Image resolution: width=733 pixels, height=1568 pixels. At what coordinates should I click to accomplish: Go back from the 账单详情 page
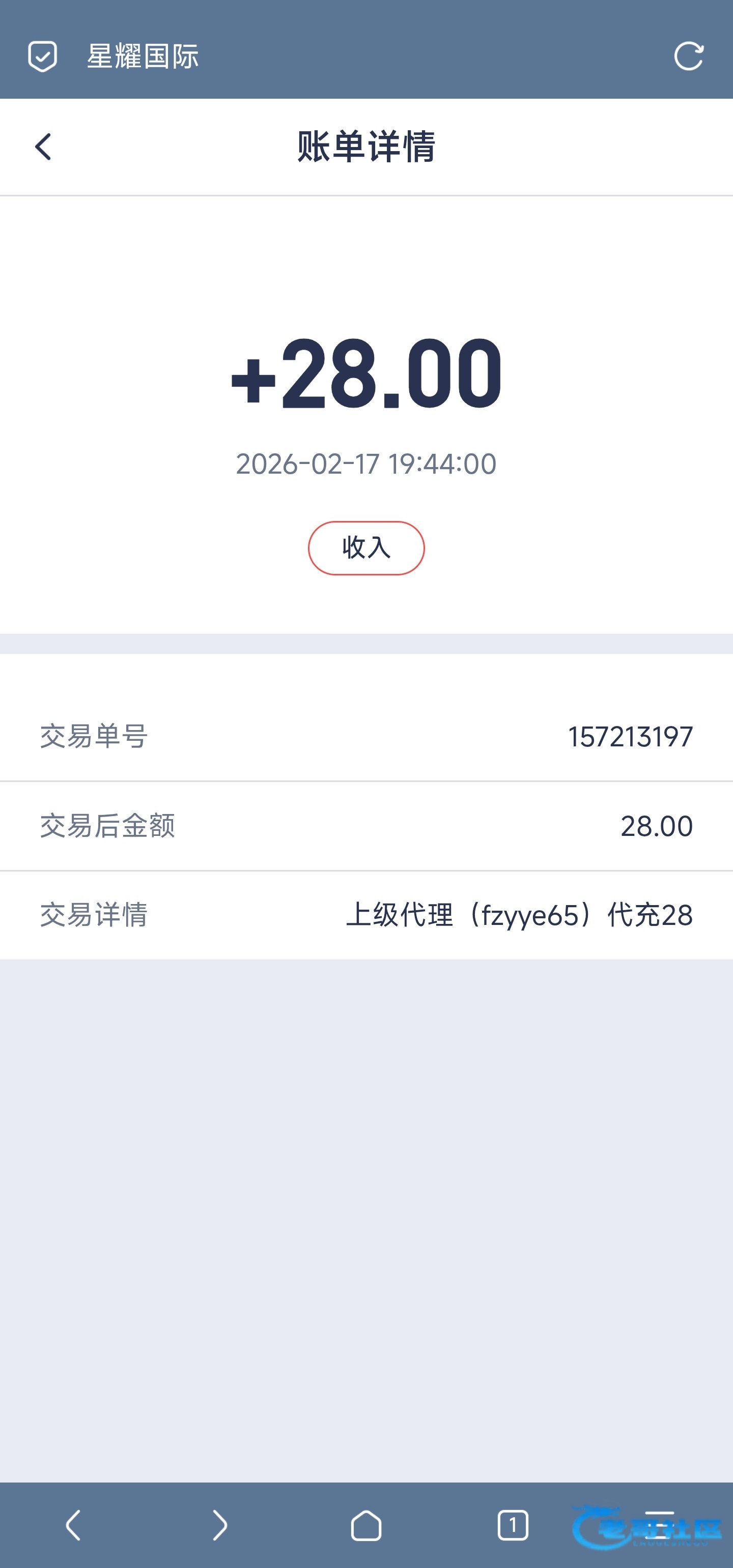pos(43,147)
